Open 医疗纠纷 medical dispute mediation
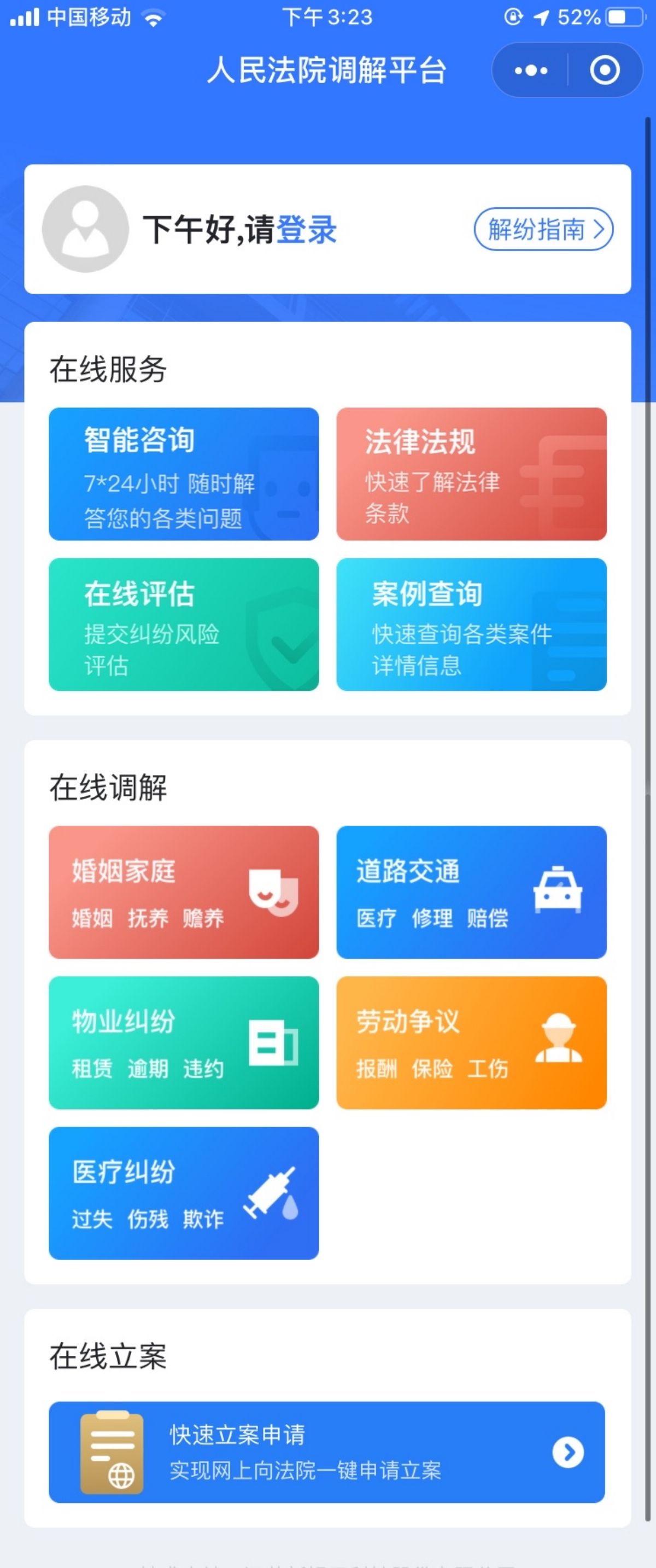The width and height of the screenshot is (656, 1568). pyautogui.click(x=183, y=1193)
